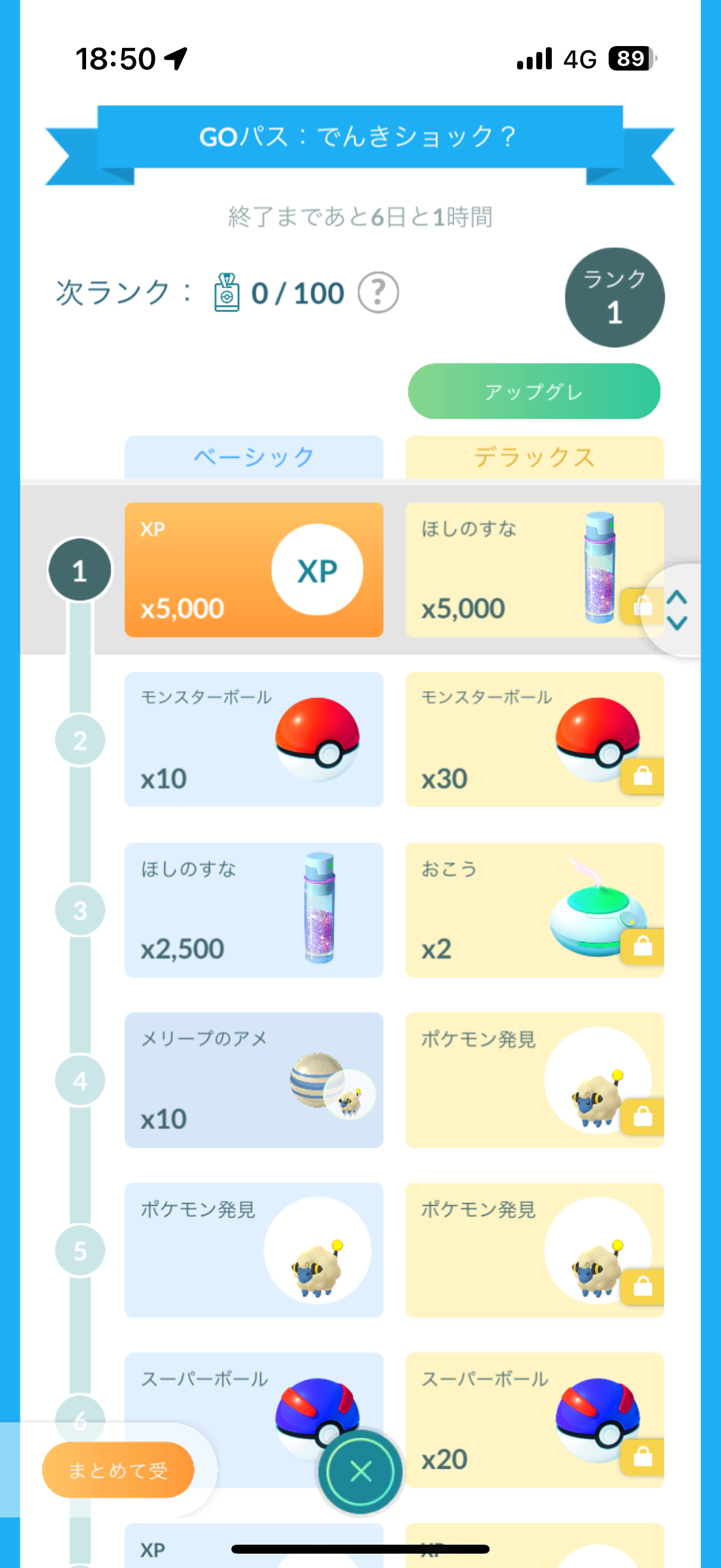Open the deluxe スーパーボール x20 reward

(x=534, y=1420)
